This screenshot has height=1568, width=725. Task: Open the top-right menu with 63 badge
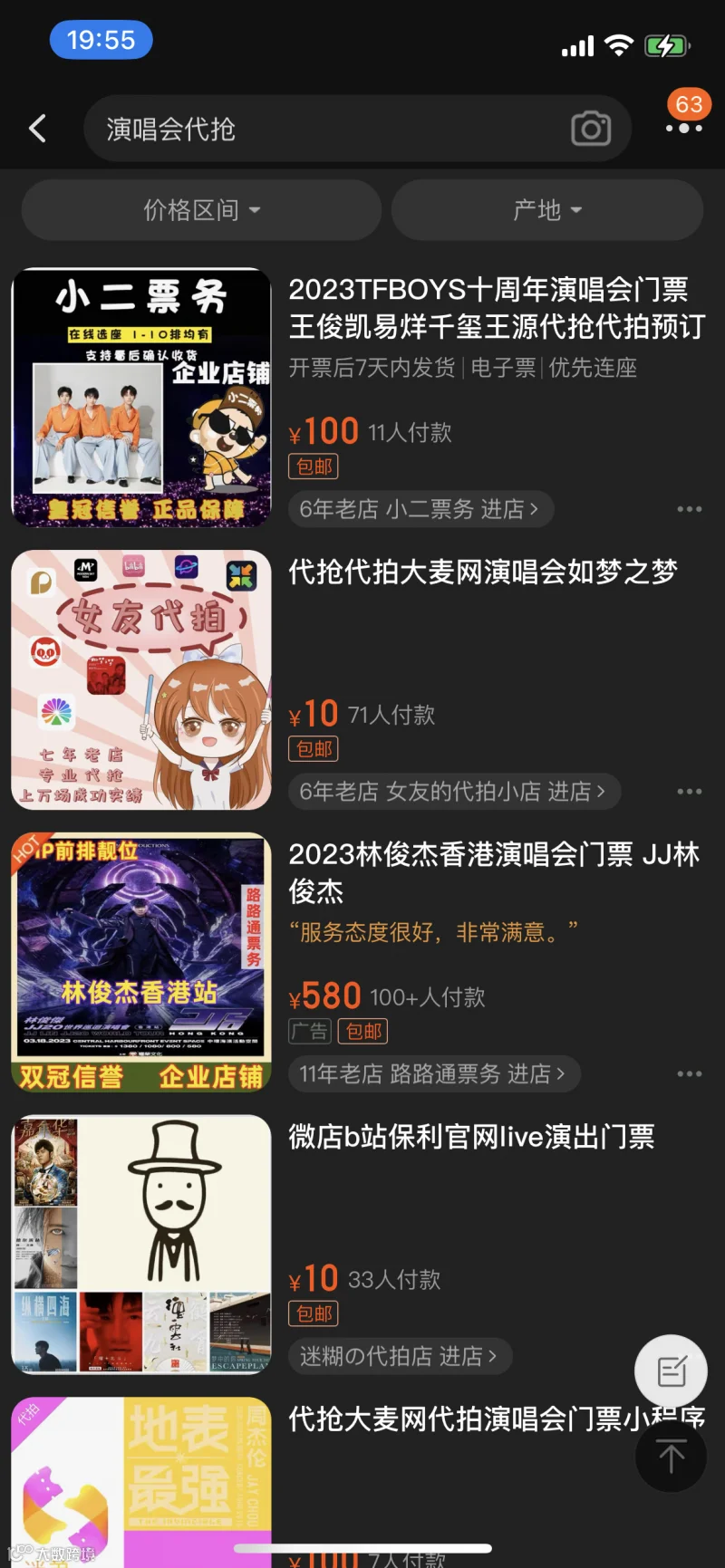click(x=684, y=128)
